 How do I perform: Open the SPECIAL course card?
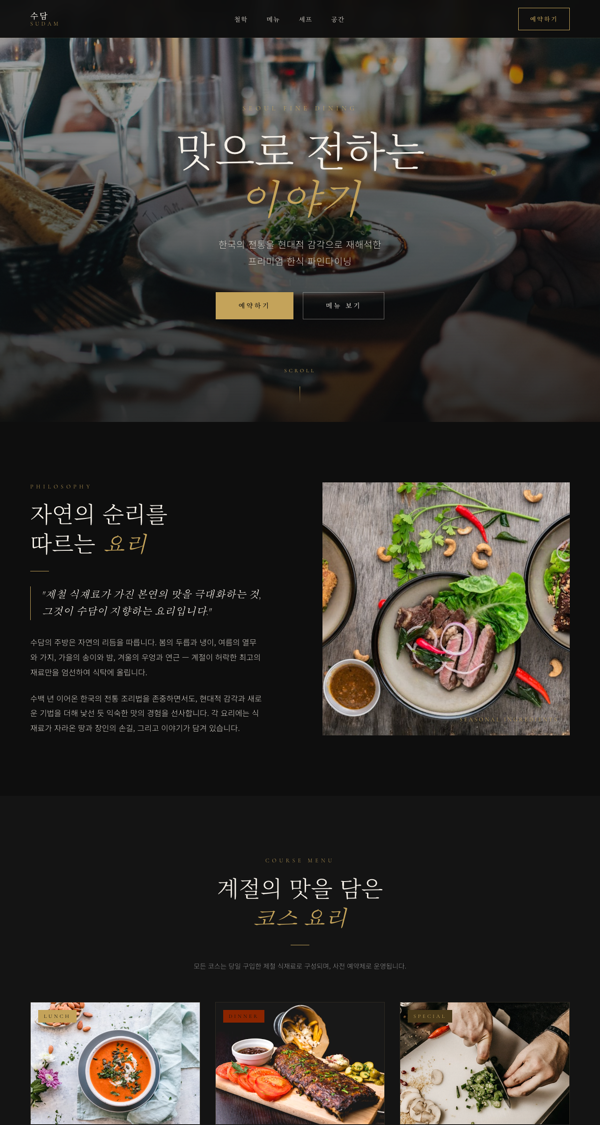coord(485,1065)
